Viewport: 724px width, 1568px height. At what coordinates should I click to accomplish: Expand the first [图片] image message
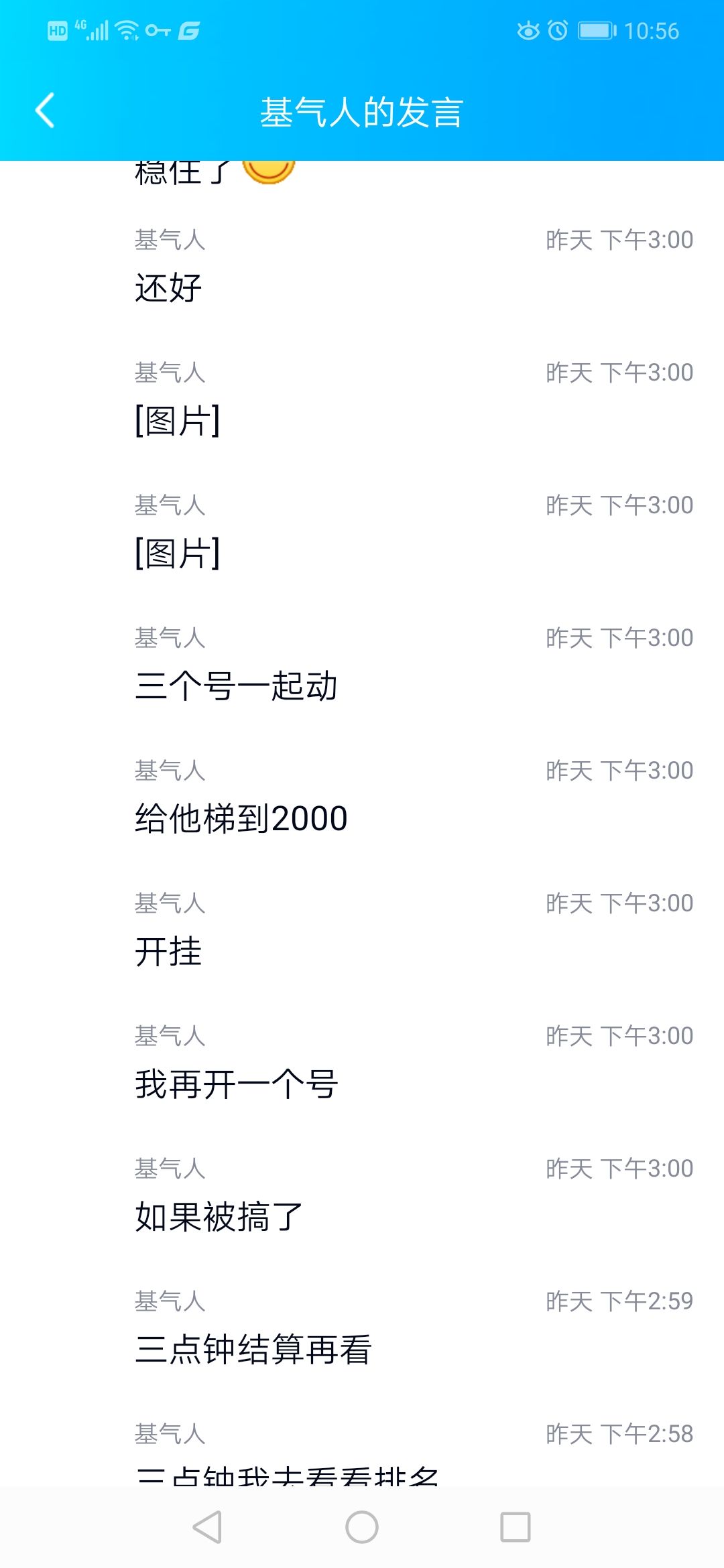(178, 421)
